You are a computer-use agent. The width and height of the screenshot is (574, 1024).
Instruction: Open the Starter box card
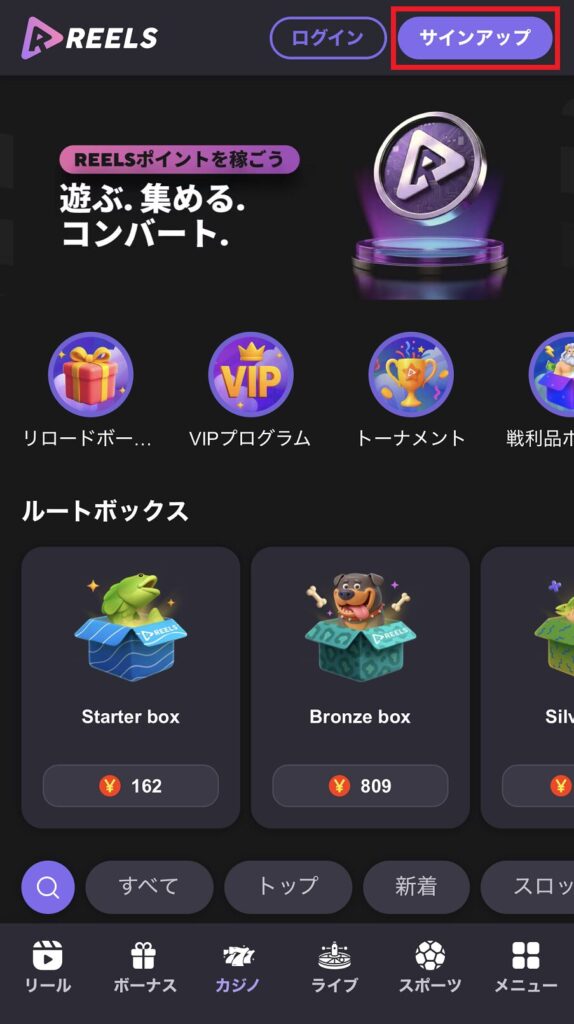[131, 687]
